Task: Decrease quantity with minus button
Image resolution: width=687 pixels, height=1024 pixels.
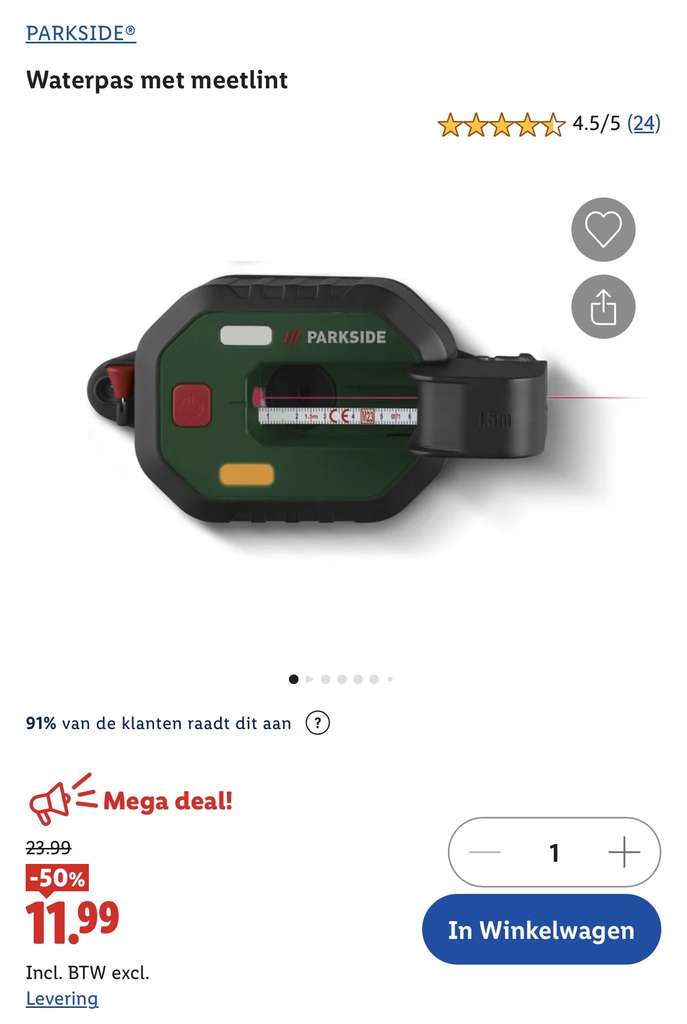Action: pos(485,852)
